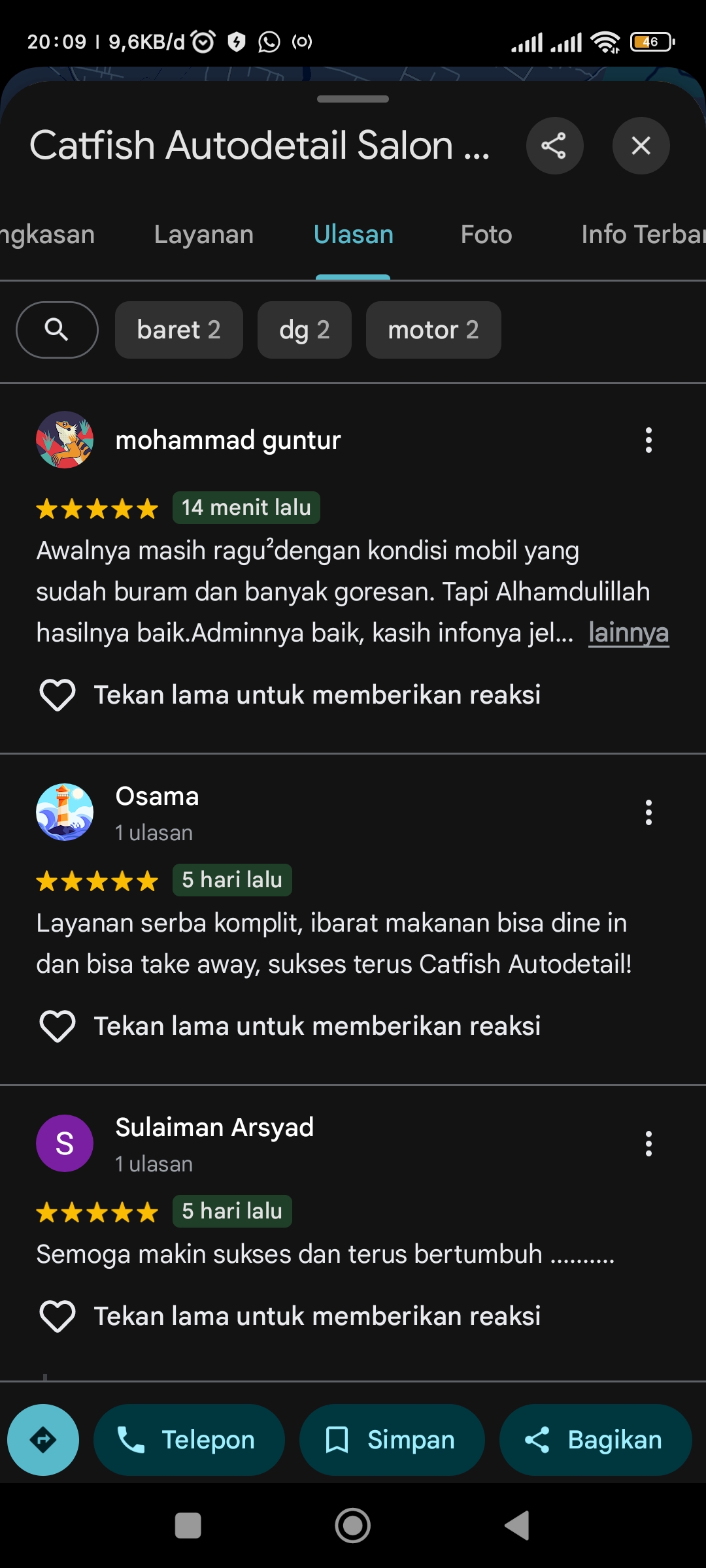Screen dimensions: 706x1568
Task: Get directions with the round arrow button
Action: pyautogui.click(x=43, y=1440)
